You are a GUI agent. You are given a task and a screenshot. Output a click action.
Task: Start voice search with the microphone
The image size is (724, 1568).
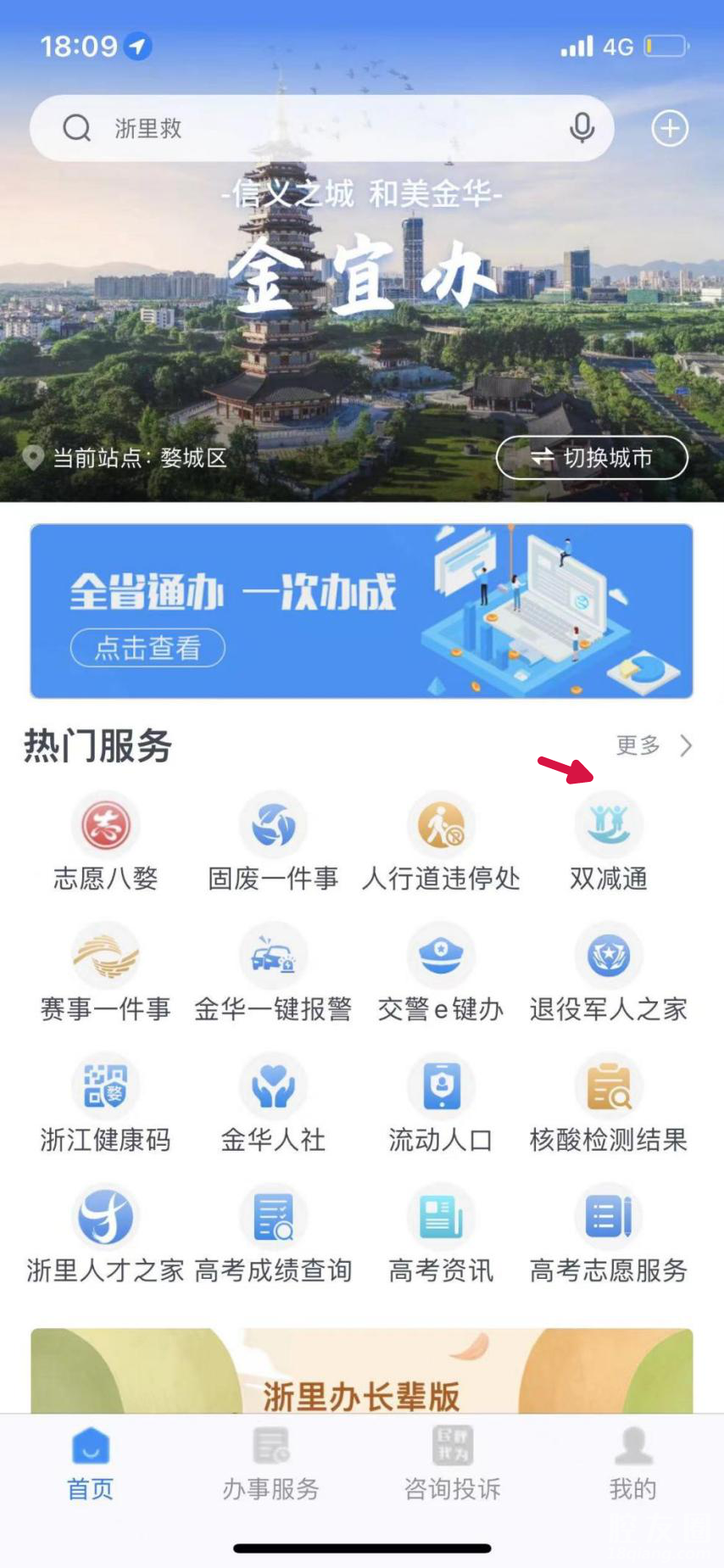click(582, 129)
